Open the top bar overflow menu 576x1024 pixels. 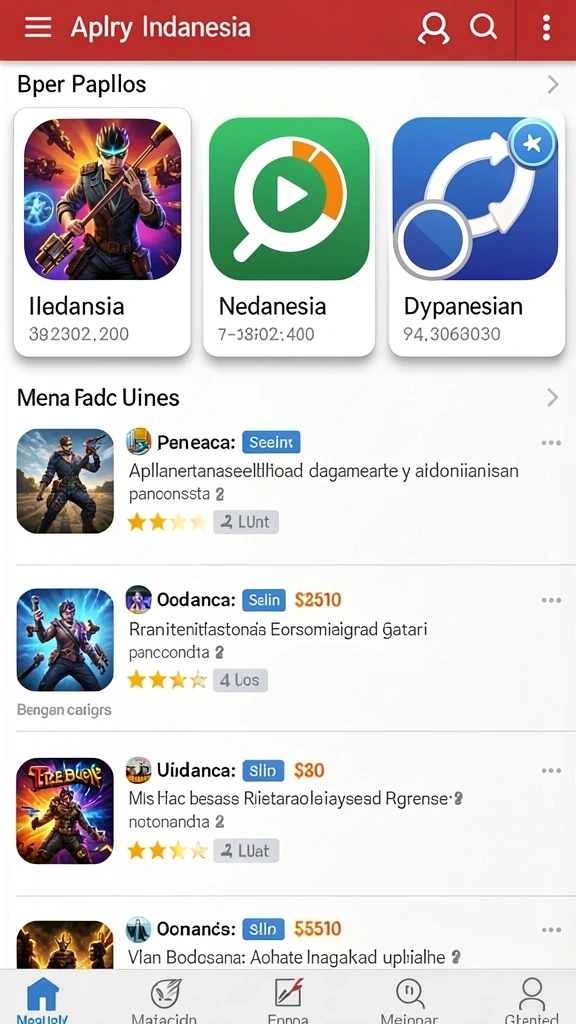(x=546, y=27)
